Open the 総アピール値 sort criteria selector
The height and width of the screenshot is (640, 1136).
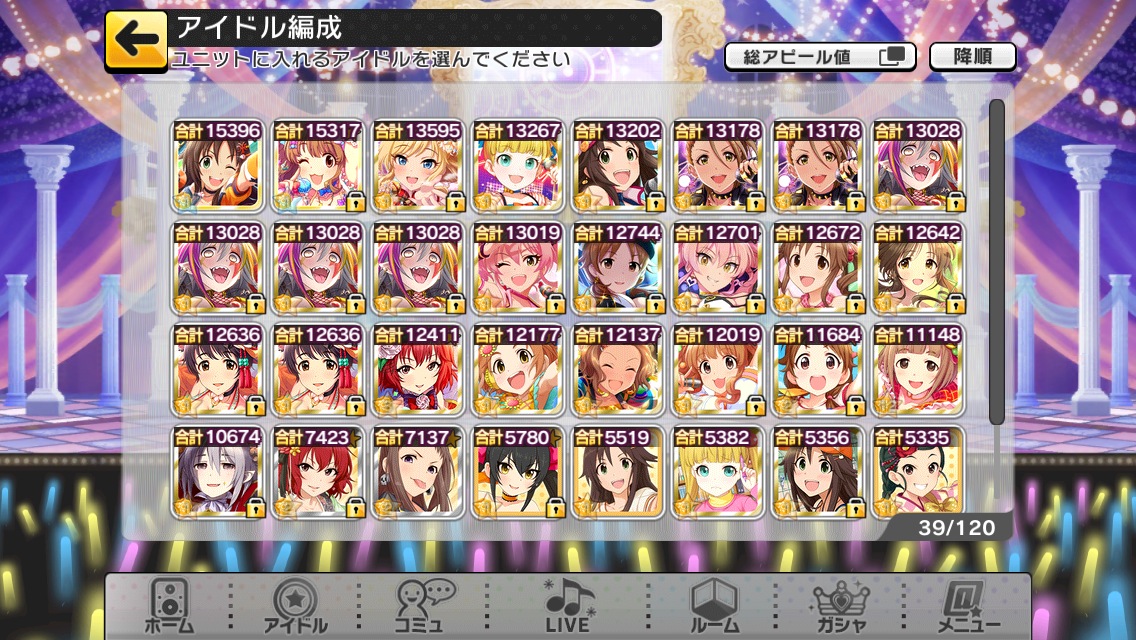[820, 57]
